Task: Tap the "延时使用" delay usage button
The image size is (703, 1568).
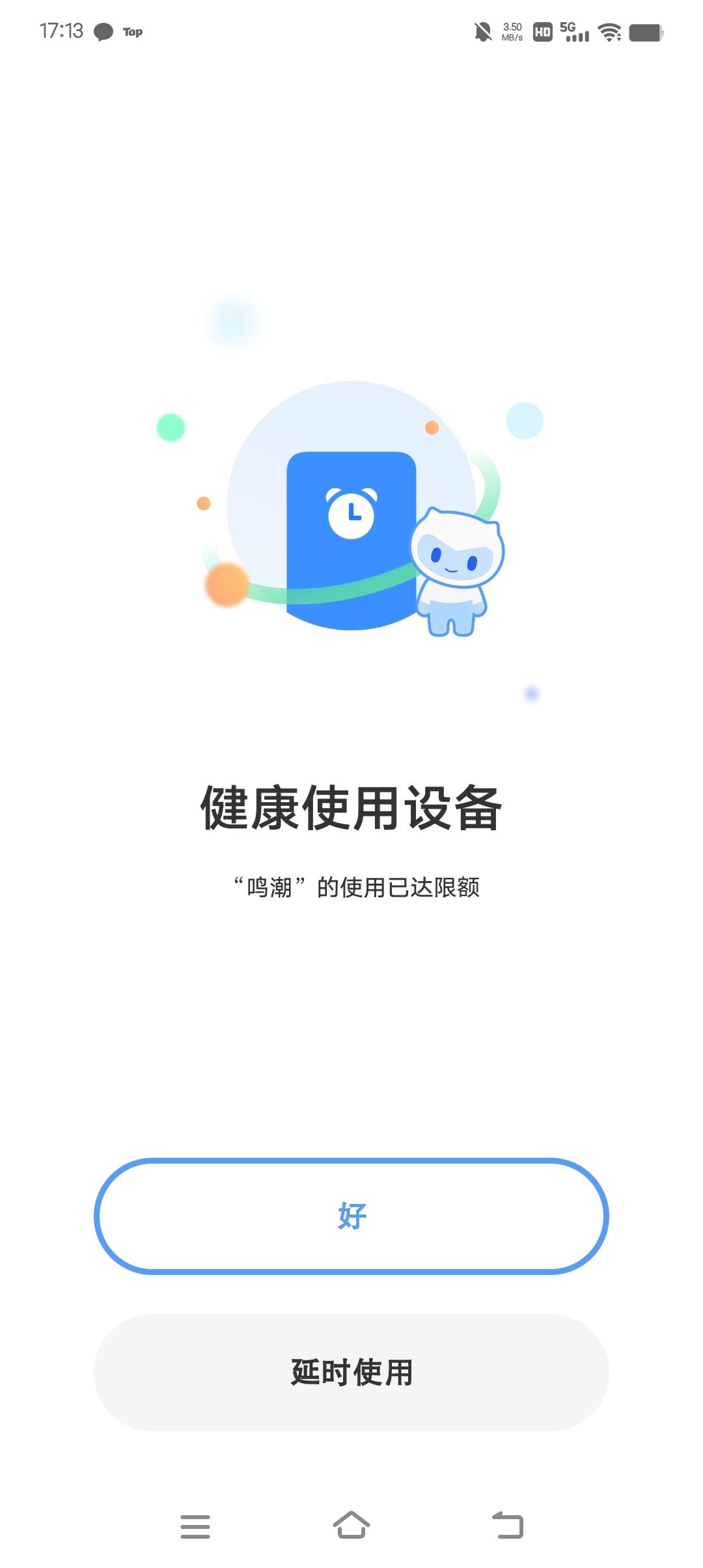Action: [351, 1371]
